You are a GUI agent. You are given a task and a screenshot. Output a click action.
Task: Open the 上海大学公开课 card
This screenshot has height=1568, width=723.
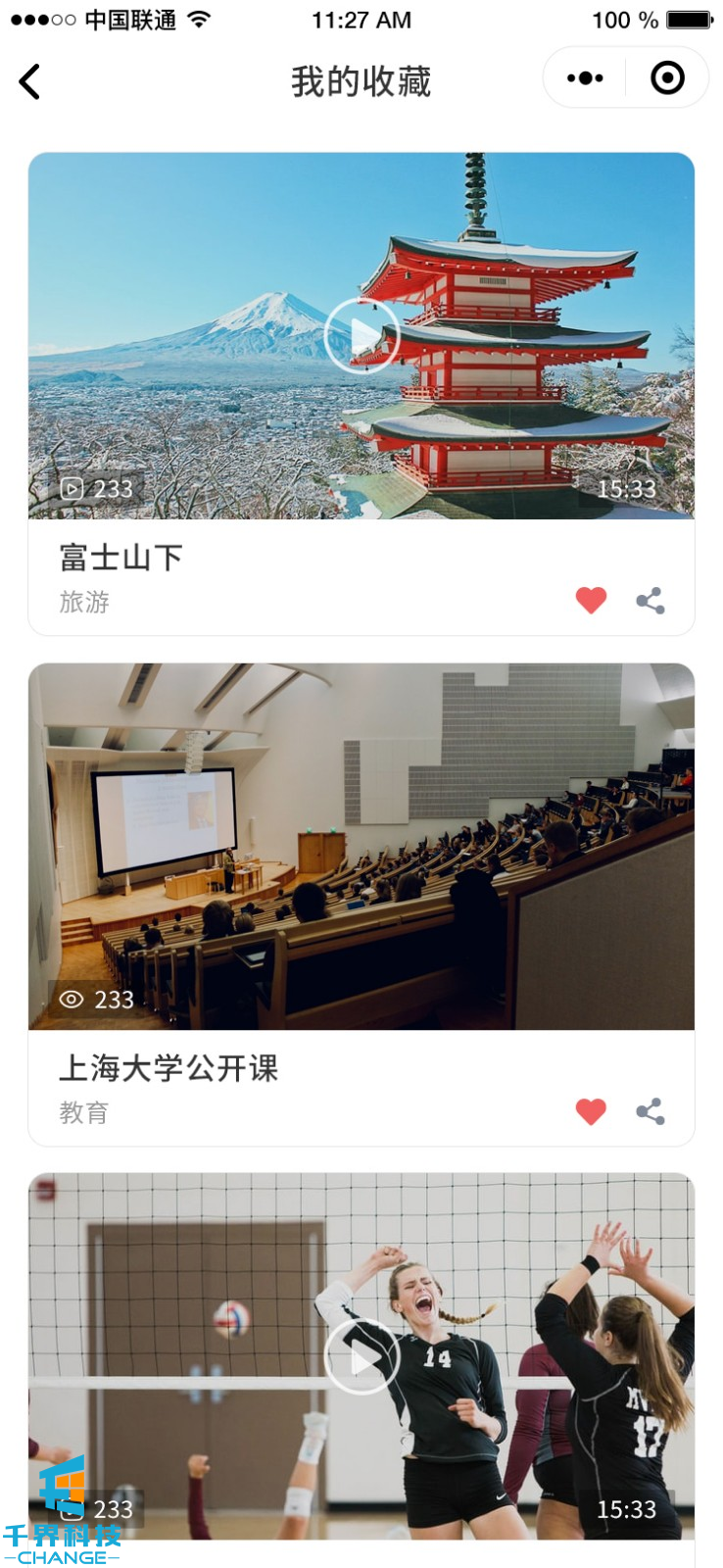[361, 847]
